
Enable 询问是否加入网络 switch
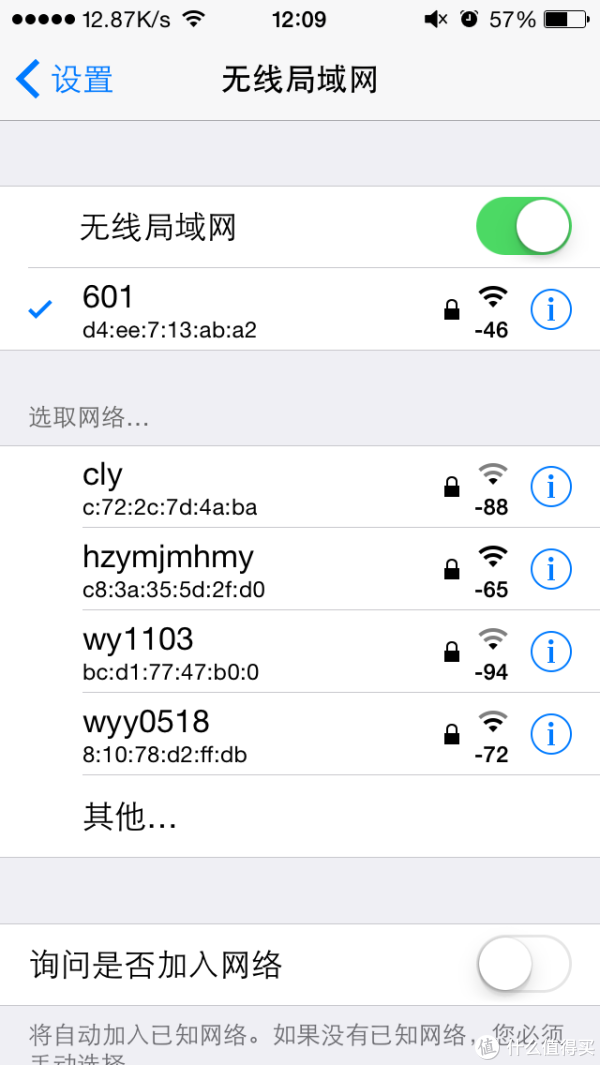[523, 965]
